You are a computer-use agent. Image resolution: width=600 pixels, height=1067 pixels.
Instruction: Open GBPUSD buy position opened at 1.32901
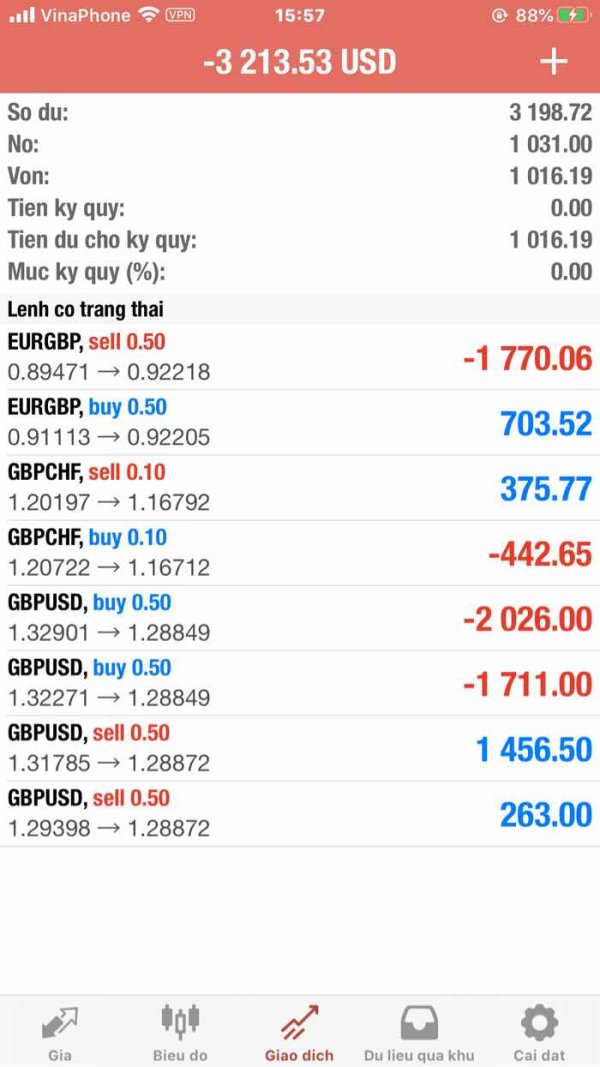300,618
